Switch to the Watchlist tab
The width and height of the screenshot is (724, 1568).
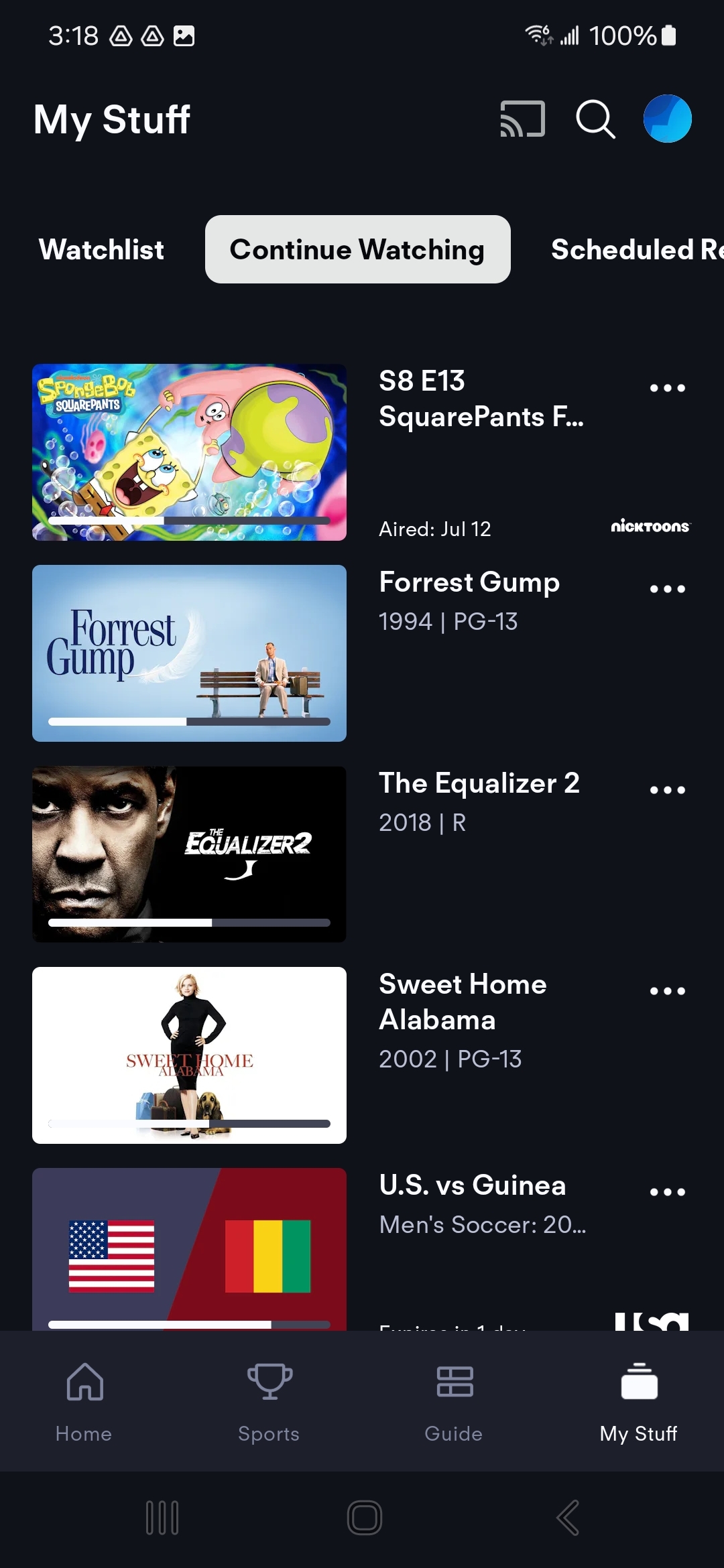(x=101, y=249)
